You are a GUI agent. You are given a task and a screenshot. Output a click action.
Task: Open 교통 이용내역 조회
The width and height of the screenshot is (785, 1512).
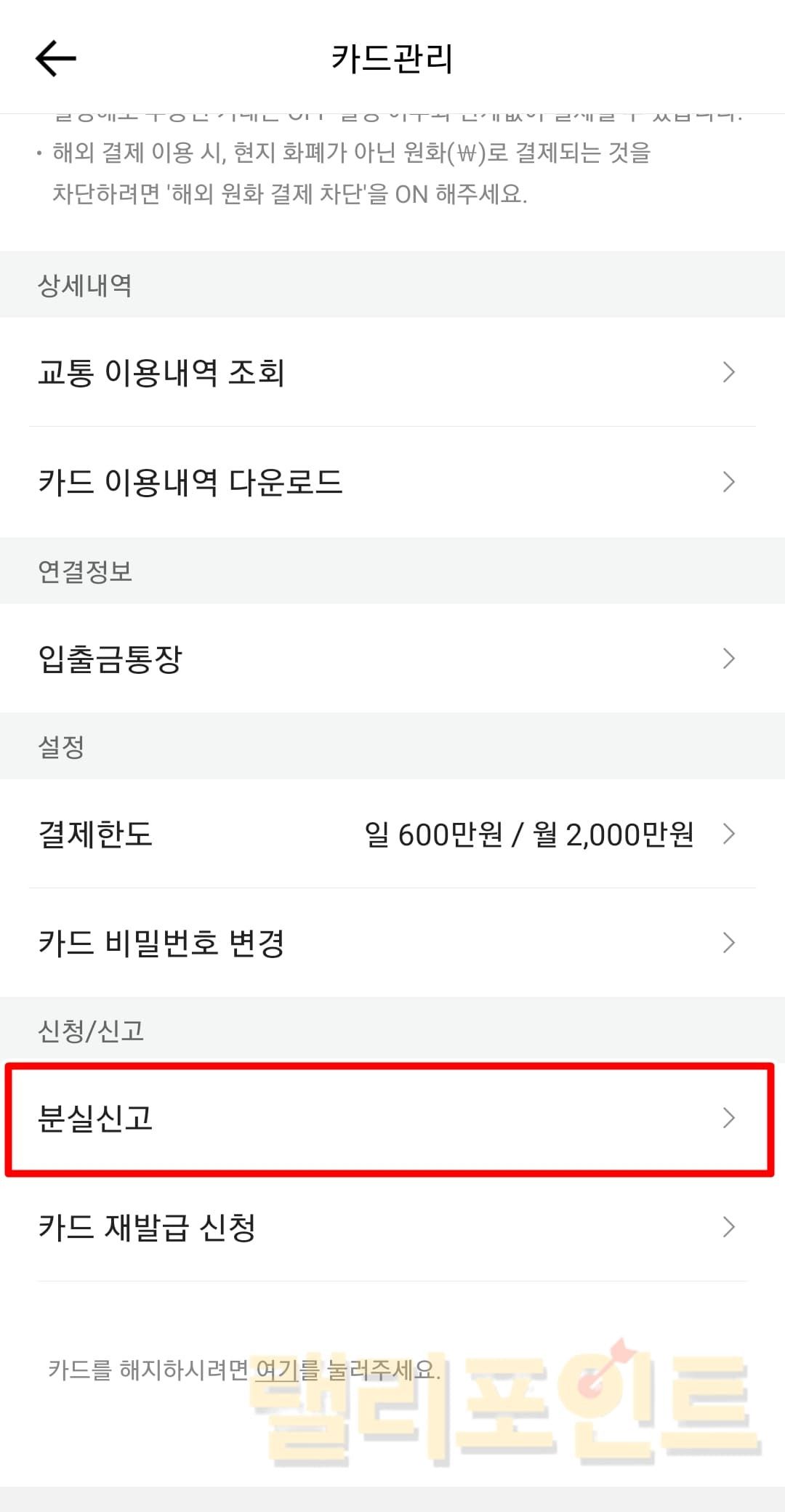(392, 372)
